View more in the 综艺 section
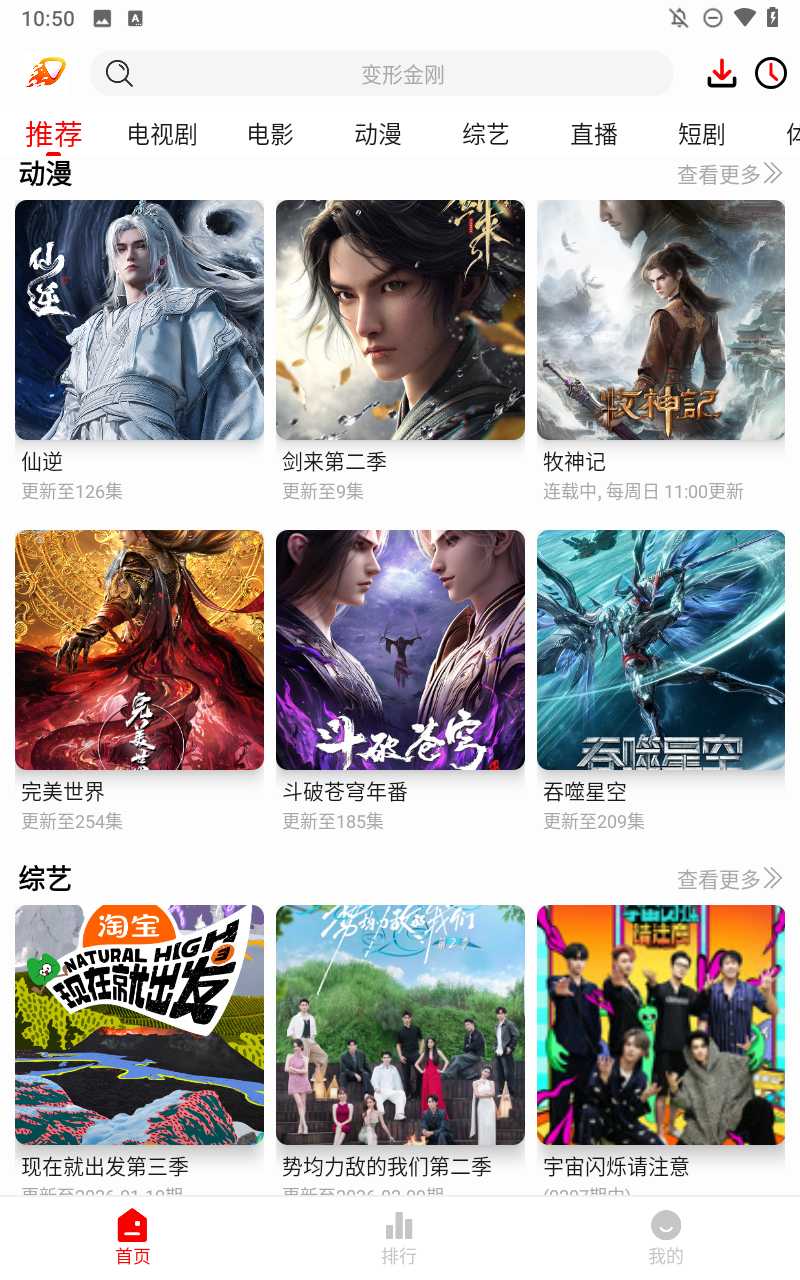Screen dimensions: 800x1280 pos(729,879)
